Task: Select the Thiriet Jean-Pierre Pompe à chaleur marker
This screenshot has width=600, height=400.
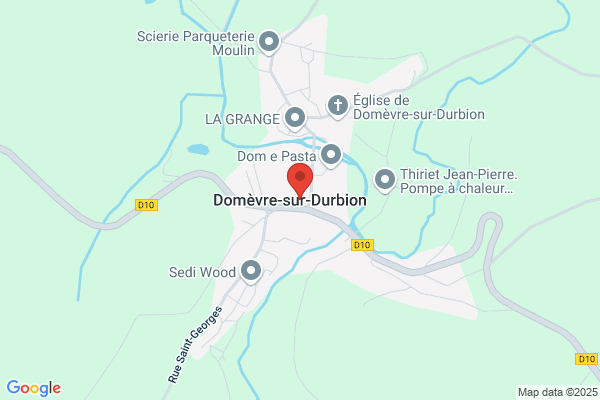Action: click(x=385, y=180)
